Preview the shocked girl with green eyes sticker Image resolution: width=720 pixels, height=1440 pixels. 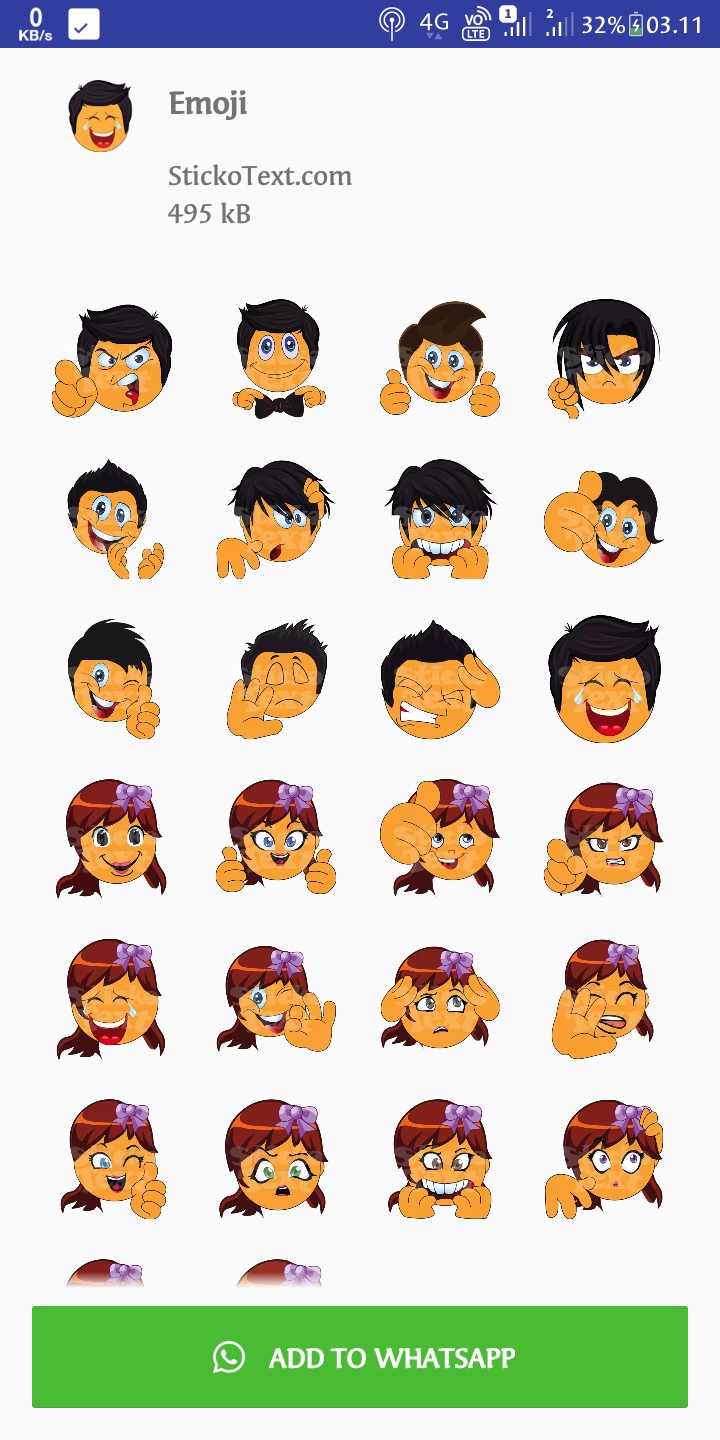[278, 1158]
